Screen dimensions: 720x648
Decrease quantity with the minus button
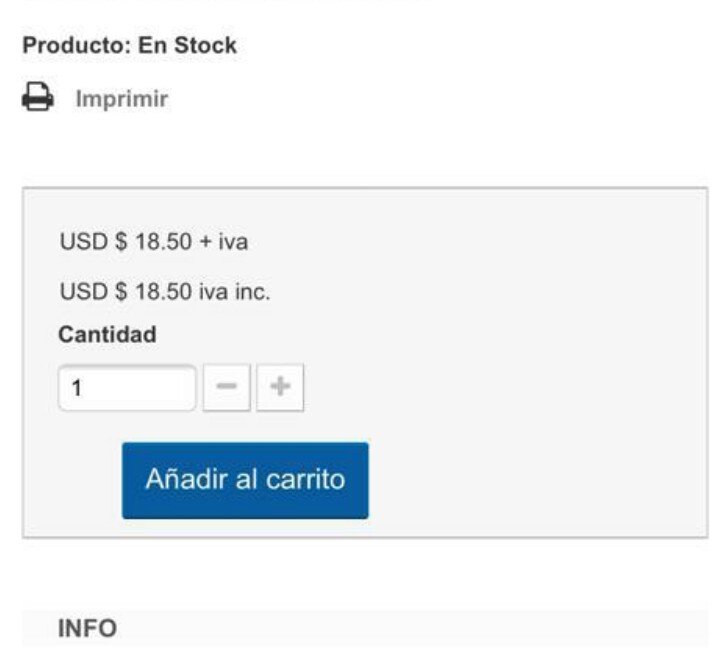tap(227, 388)
